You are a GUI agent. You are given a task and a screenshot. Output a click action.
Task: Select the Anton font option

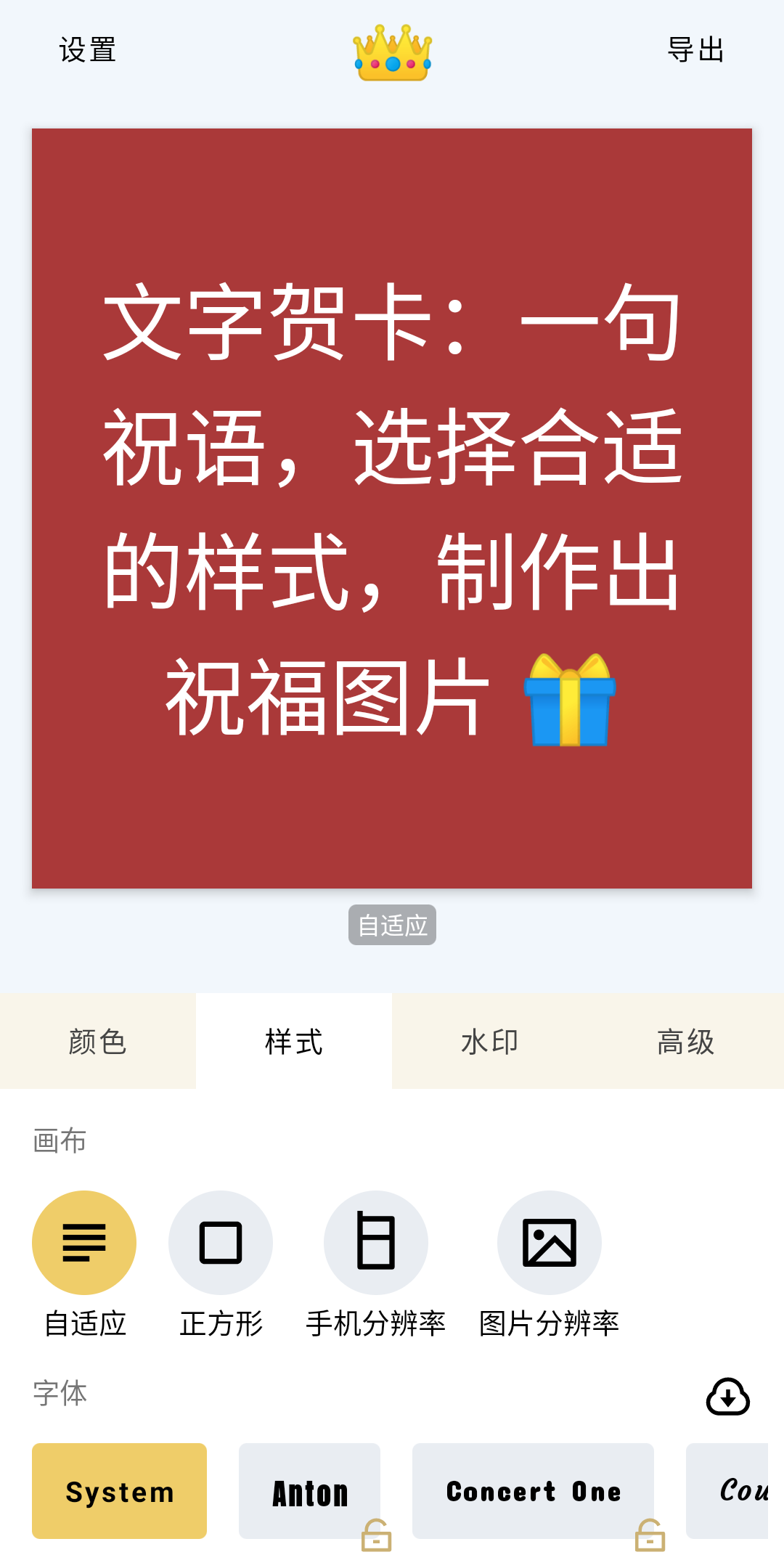click(309, 1493)
